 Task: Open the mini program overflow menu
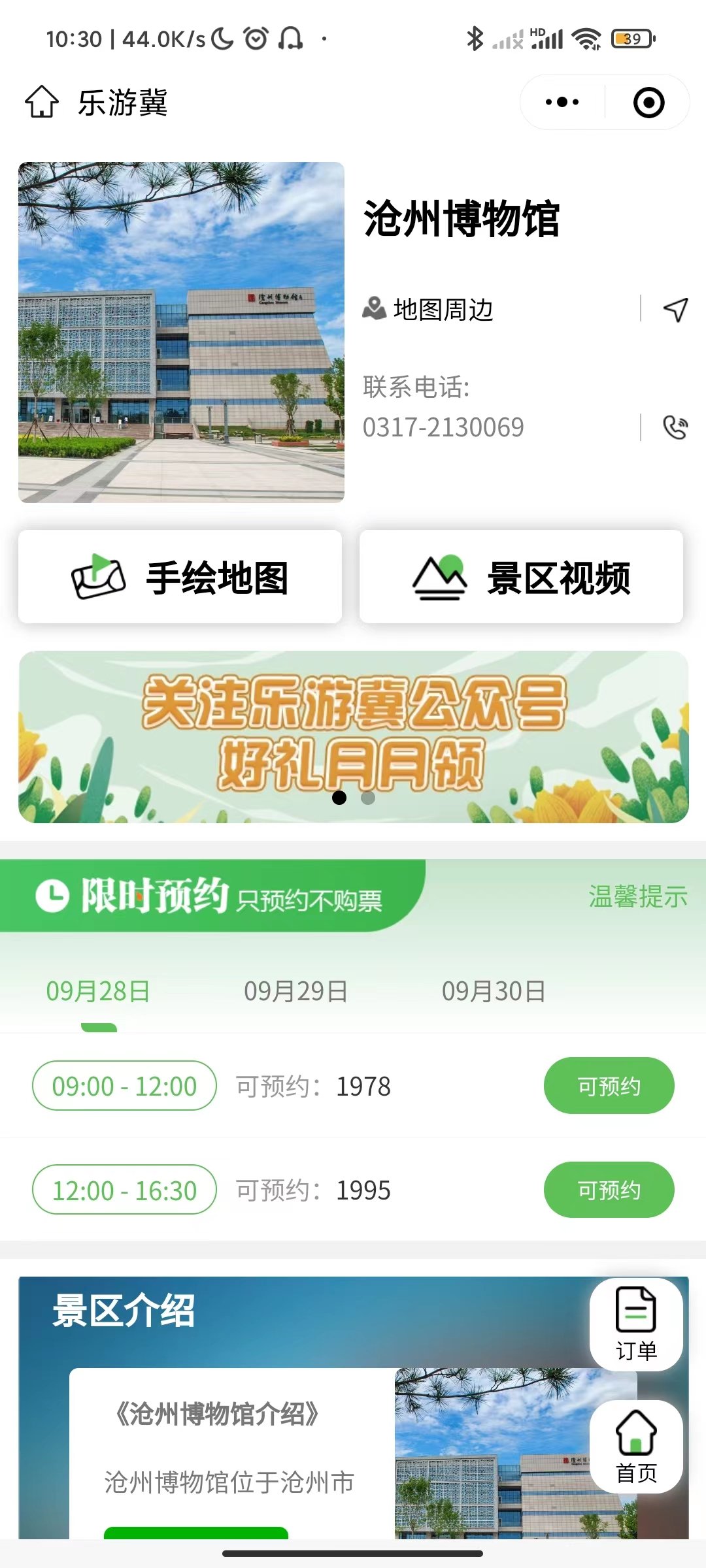pos(562,103)
